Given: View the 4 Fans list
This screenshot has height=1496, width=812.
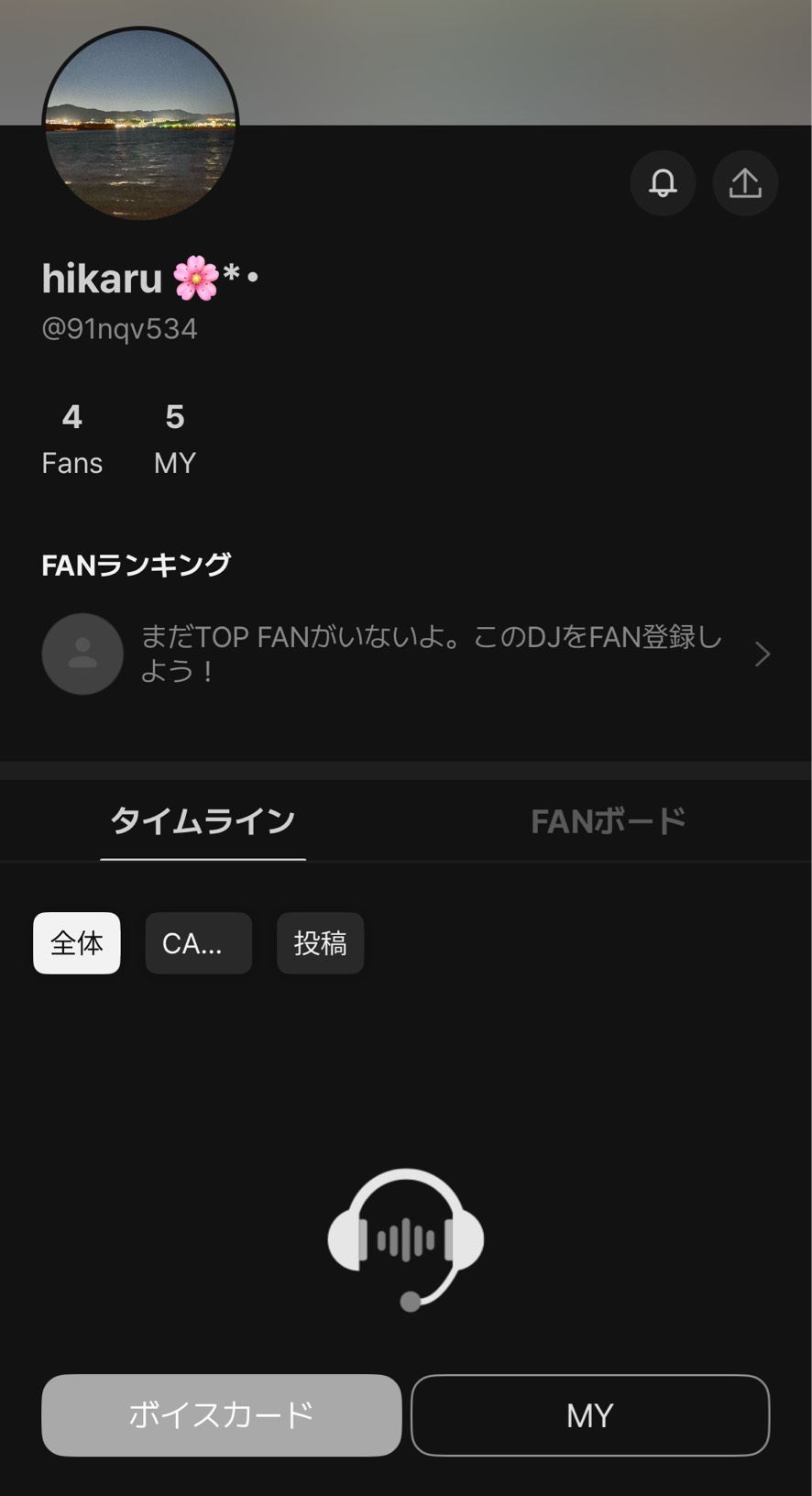Looking at the screenshot, I should (x=71, y=439).
